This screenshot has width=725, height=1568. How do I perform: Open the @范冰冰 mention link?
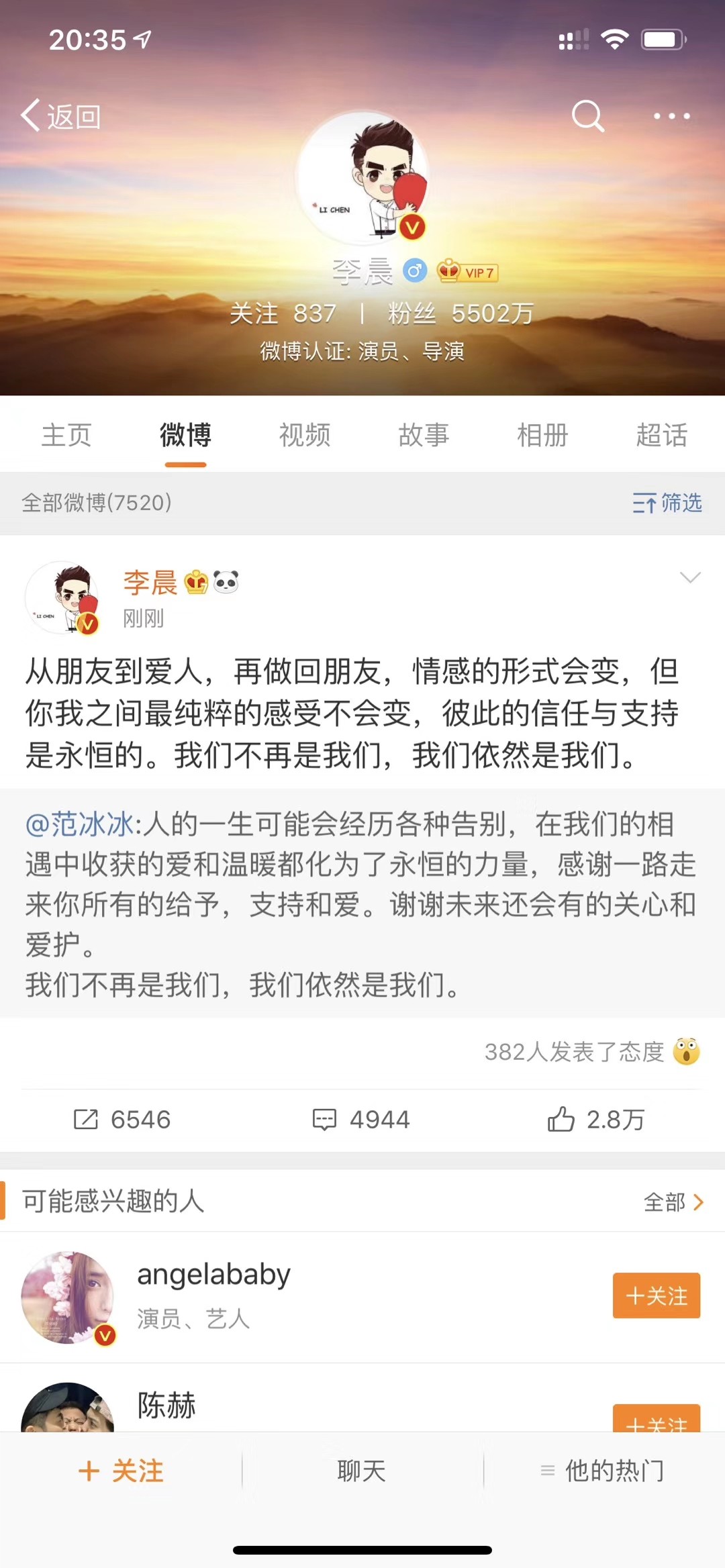[x=81, y=824]
